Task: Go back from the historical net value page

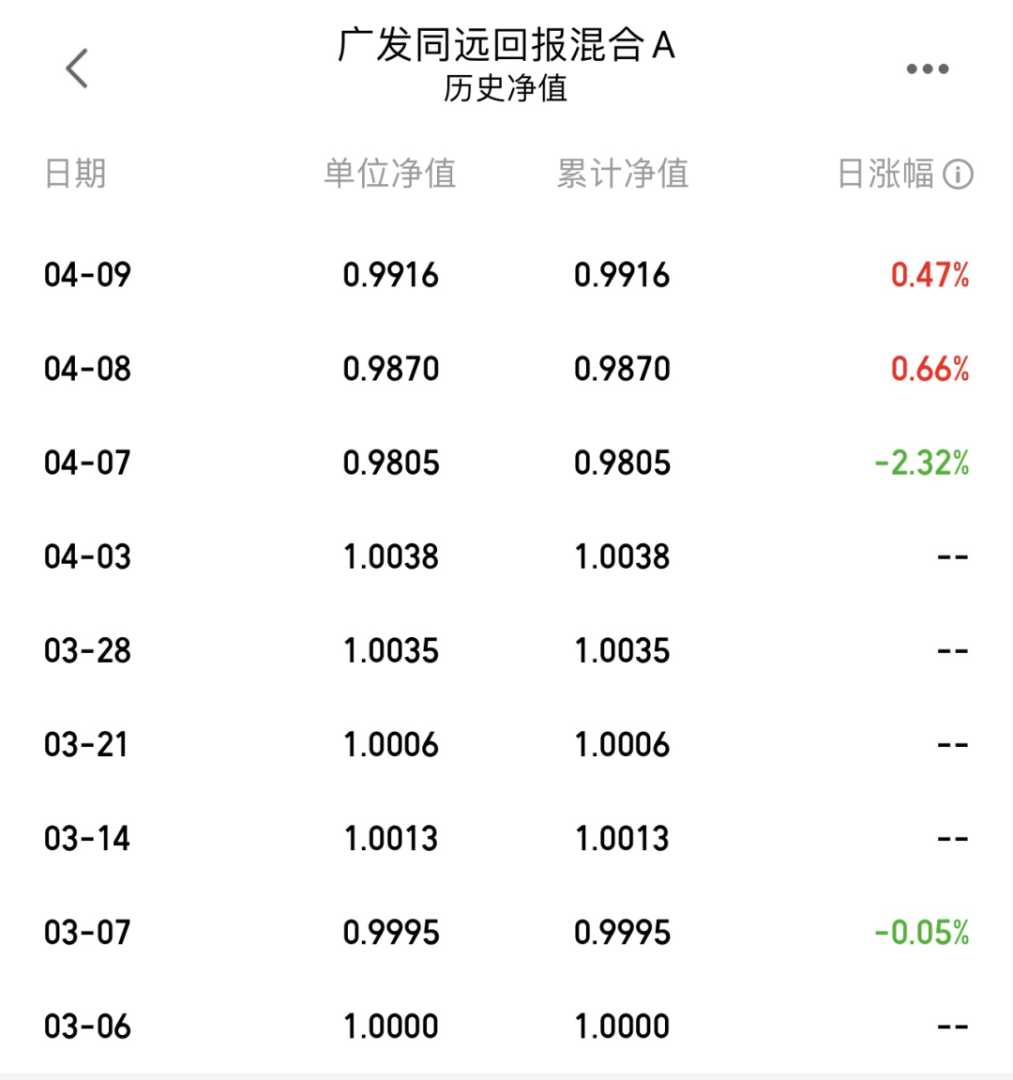Action: (77, 68)
